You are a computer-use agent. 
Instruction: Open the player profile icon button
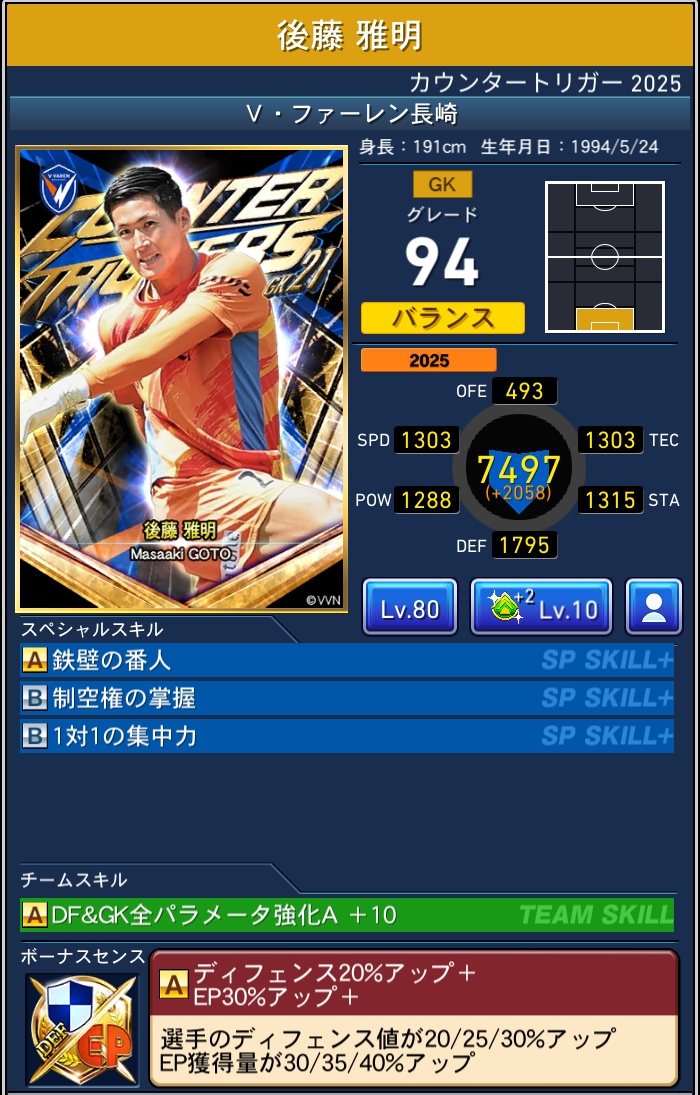(x=653, y=607)
